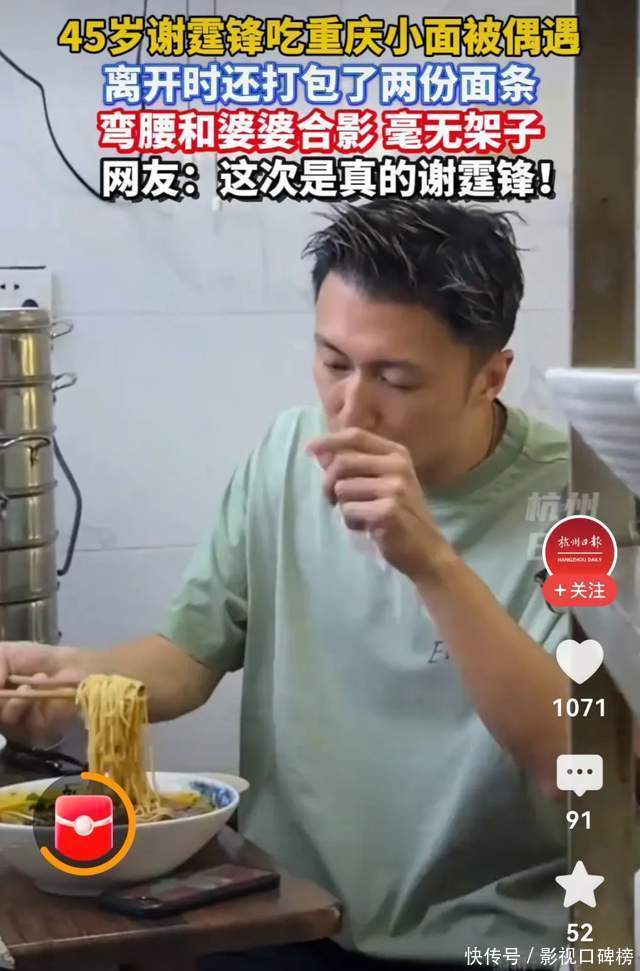Add video to favorites with star
640x971 pixels.
579,884
